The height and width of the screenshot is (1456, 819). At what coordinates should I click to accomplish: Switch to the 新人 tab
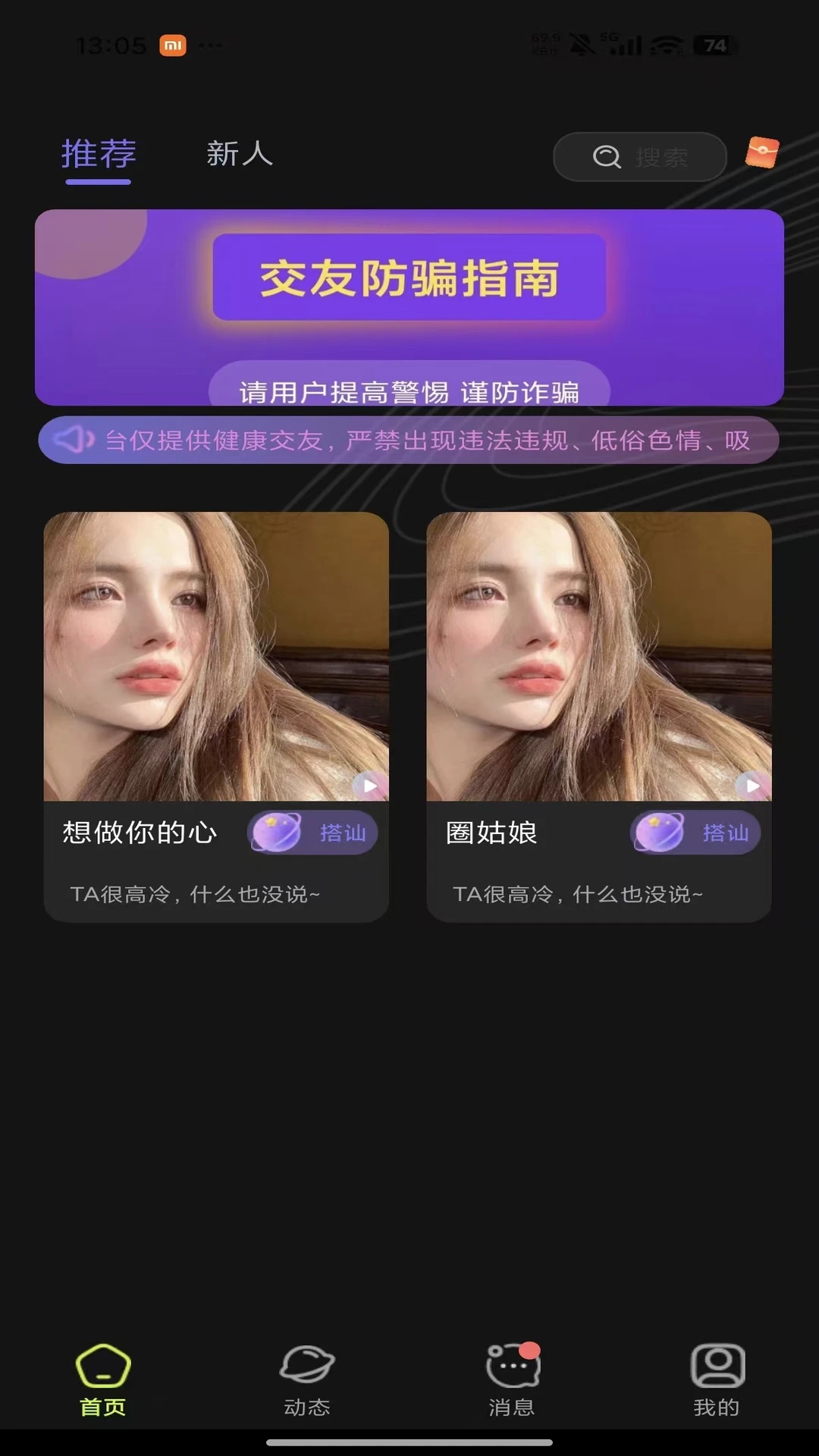click(238, 154)
